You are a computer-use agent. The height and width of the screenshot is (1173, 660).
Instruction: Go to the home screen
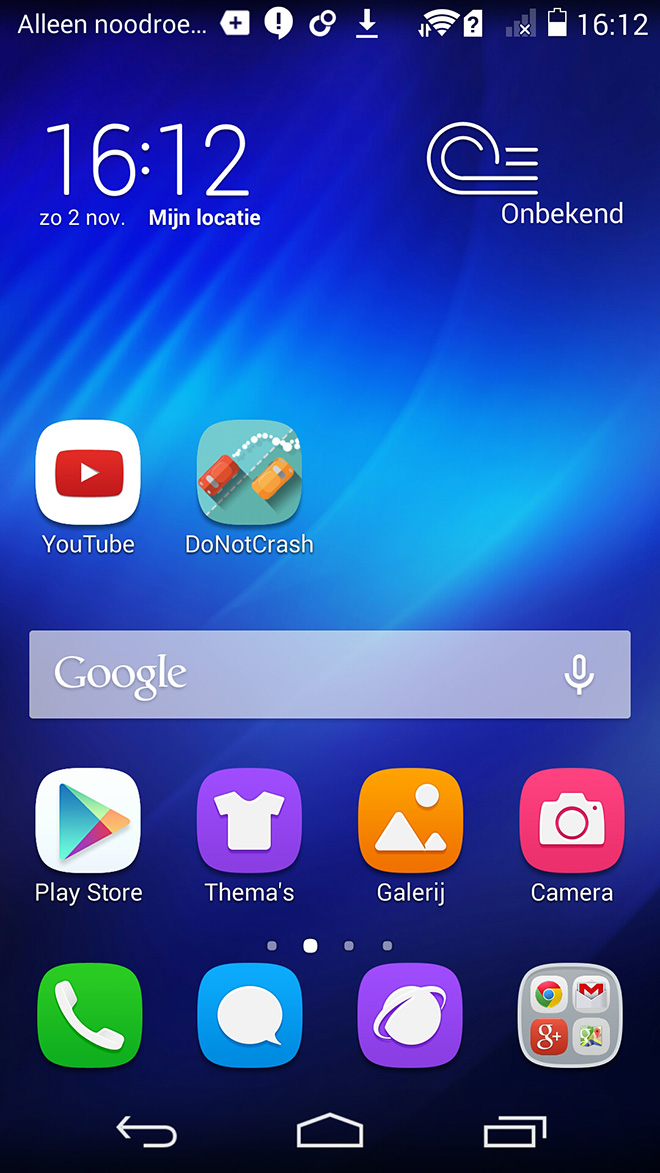point(330,1130)
